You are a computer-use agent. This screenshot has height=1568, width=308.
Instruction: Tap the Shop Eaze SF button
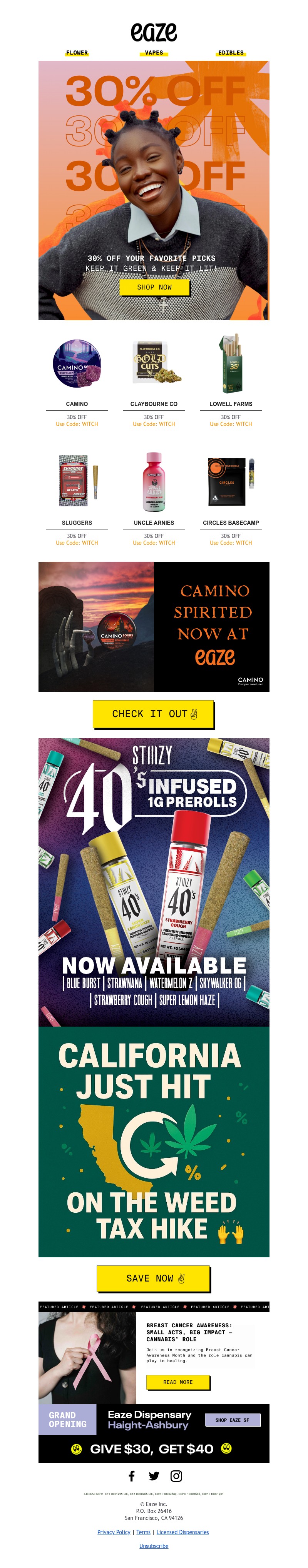point(232,1420)
